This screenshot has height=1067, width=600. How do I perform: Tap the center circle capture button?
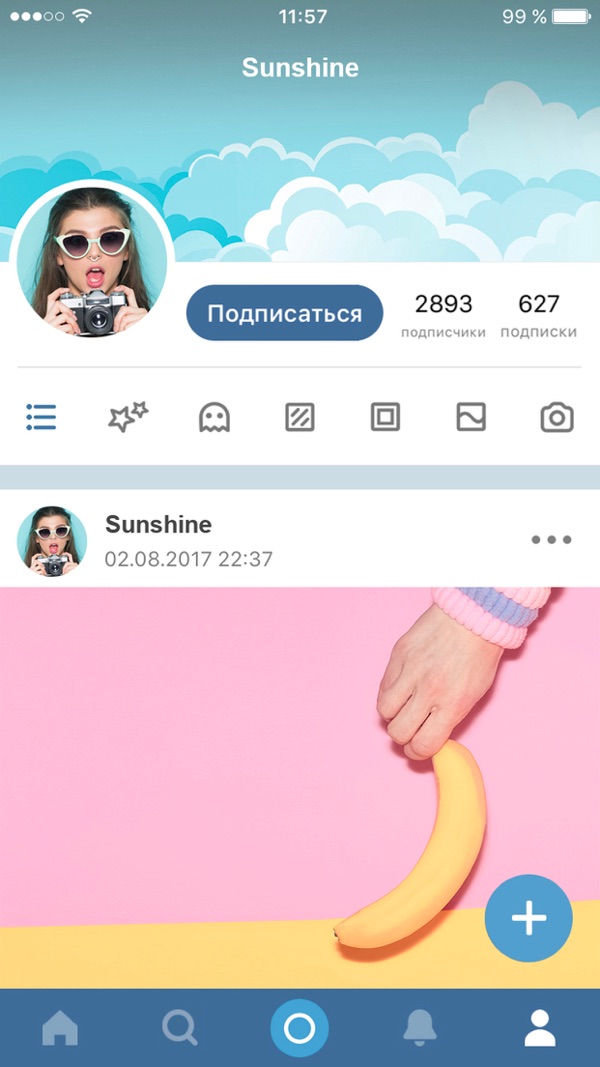pos(299,1028)
